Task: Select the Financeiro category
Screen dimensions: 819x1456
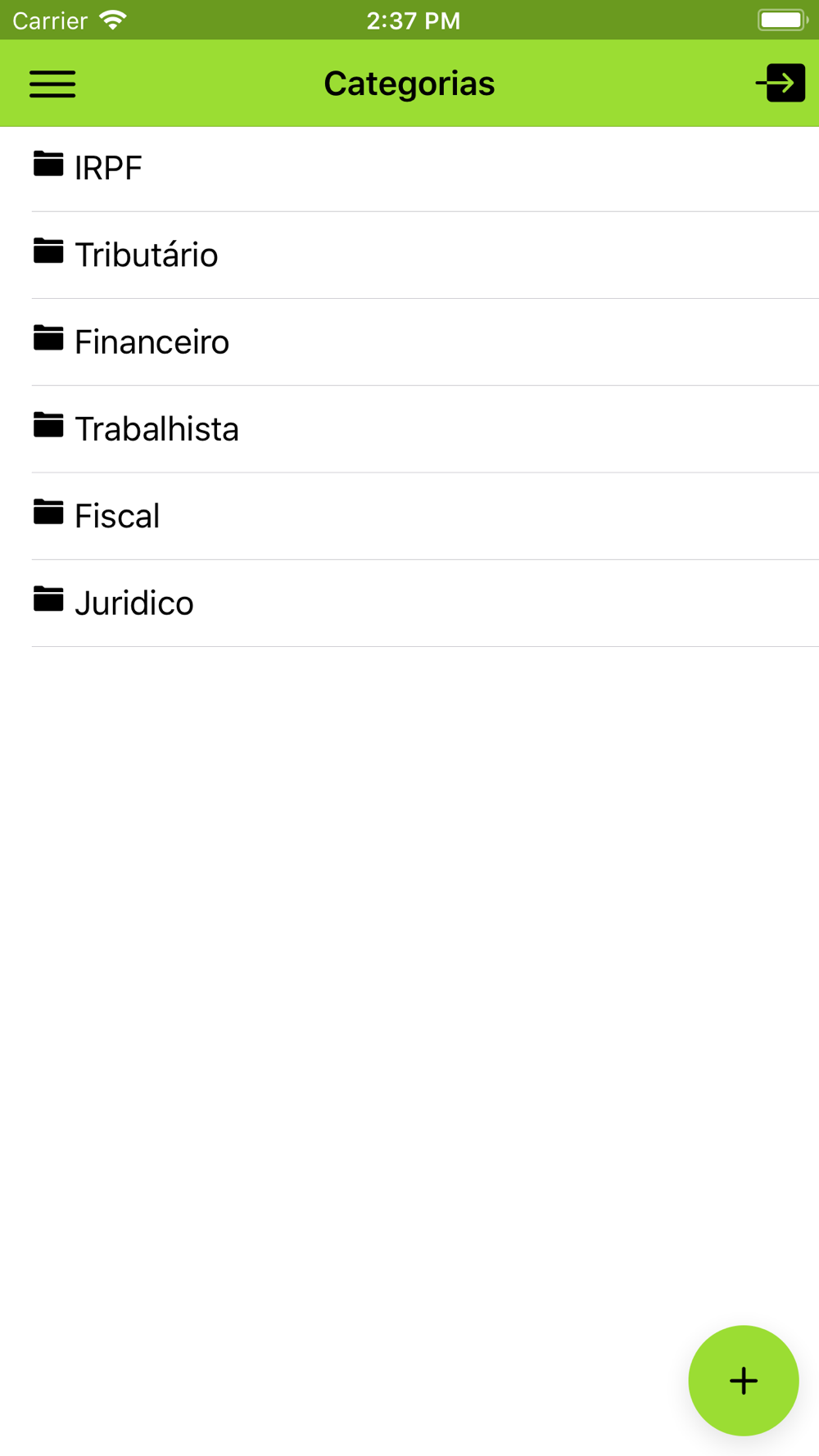Action: coord(409,342)
